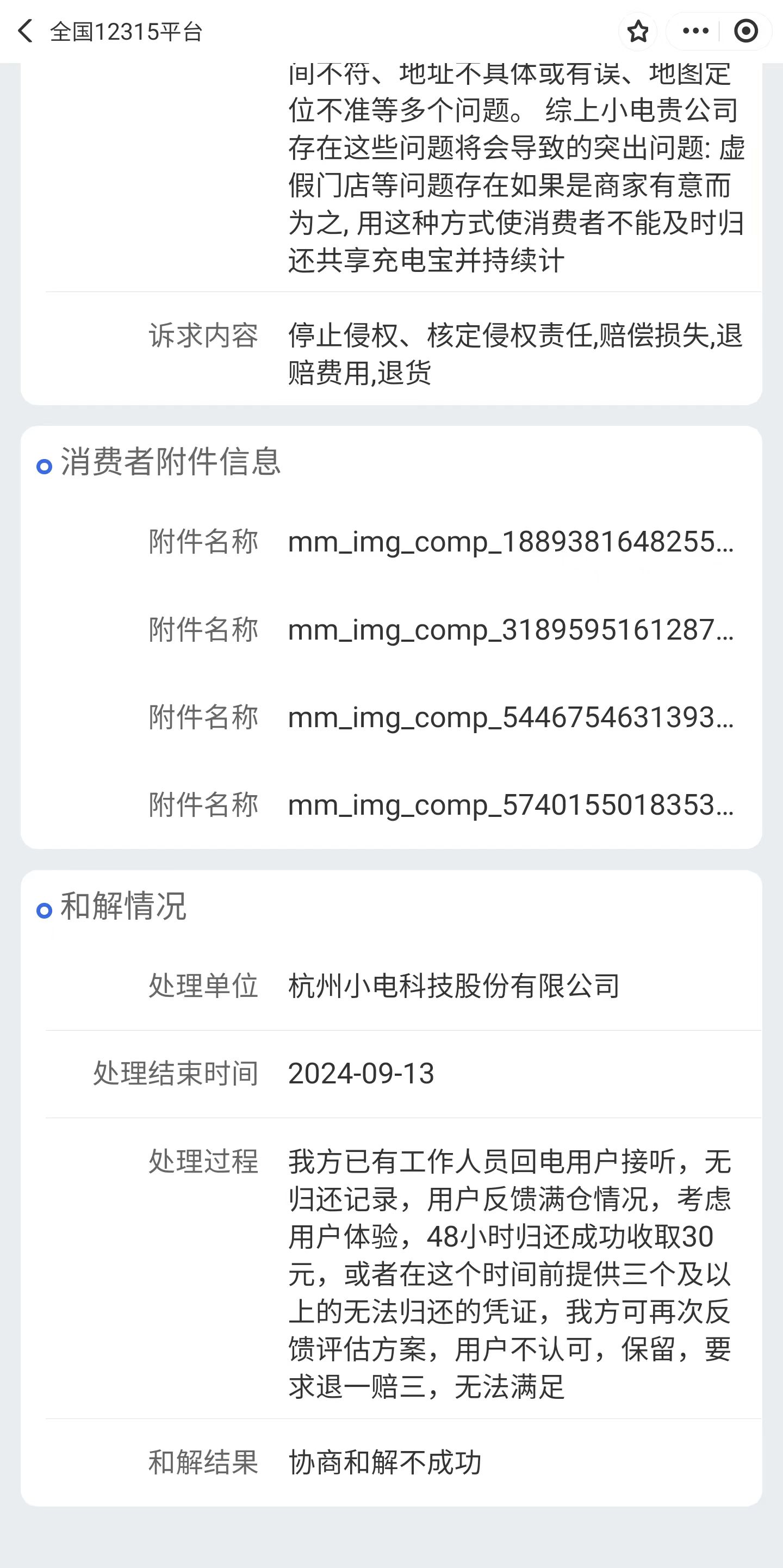
Task: Open attachment mm_img_comp_5446754631393
Action: click(510, 717)
